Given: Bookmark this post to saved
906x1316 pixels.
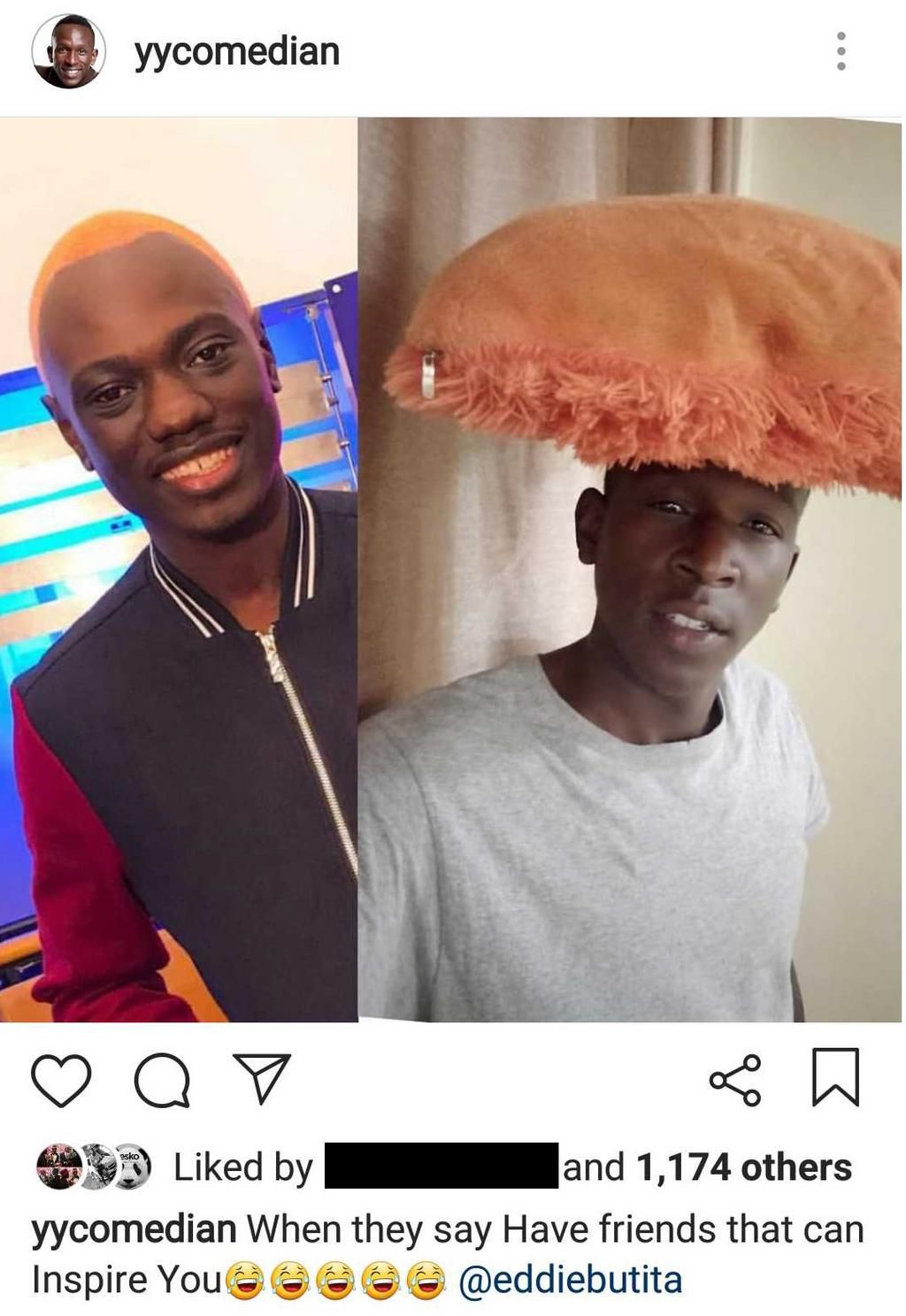Looking at the screenshot, I should [835, 1076].
